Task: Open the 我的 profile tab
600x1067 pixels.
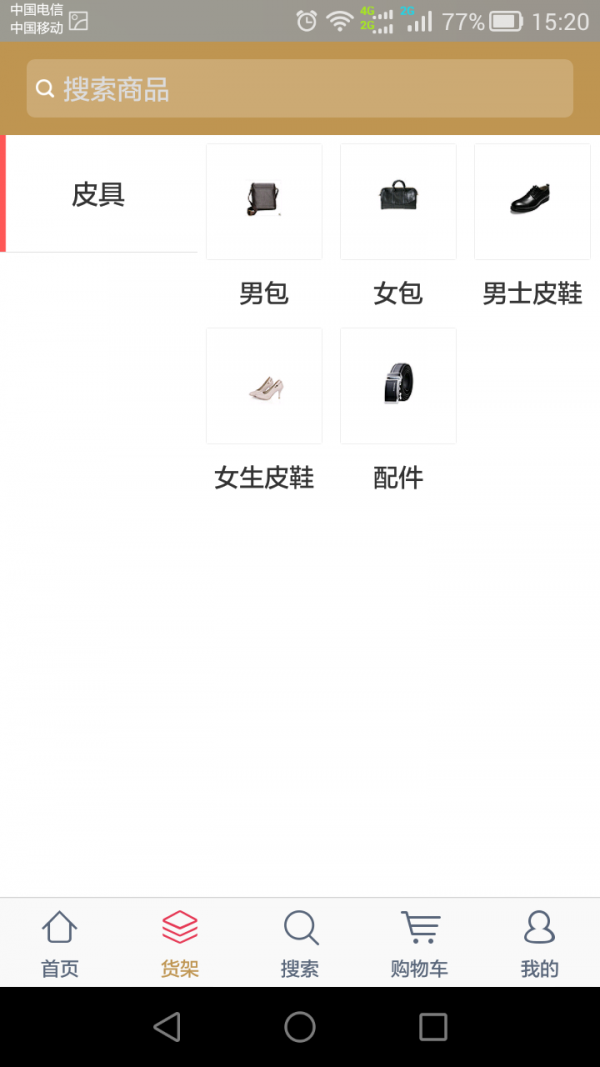Action: pos(539,943)
